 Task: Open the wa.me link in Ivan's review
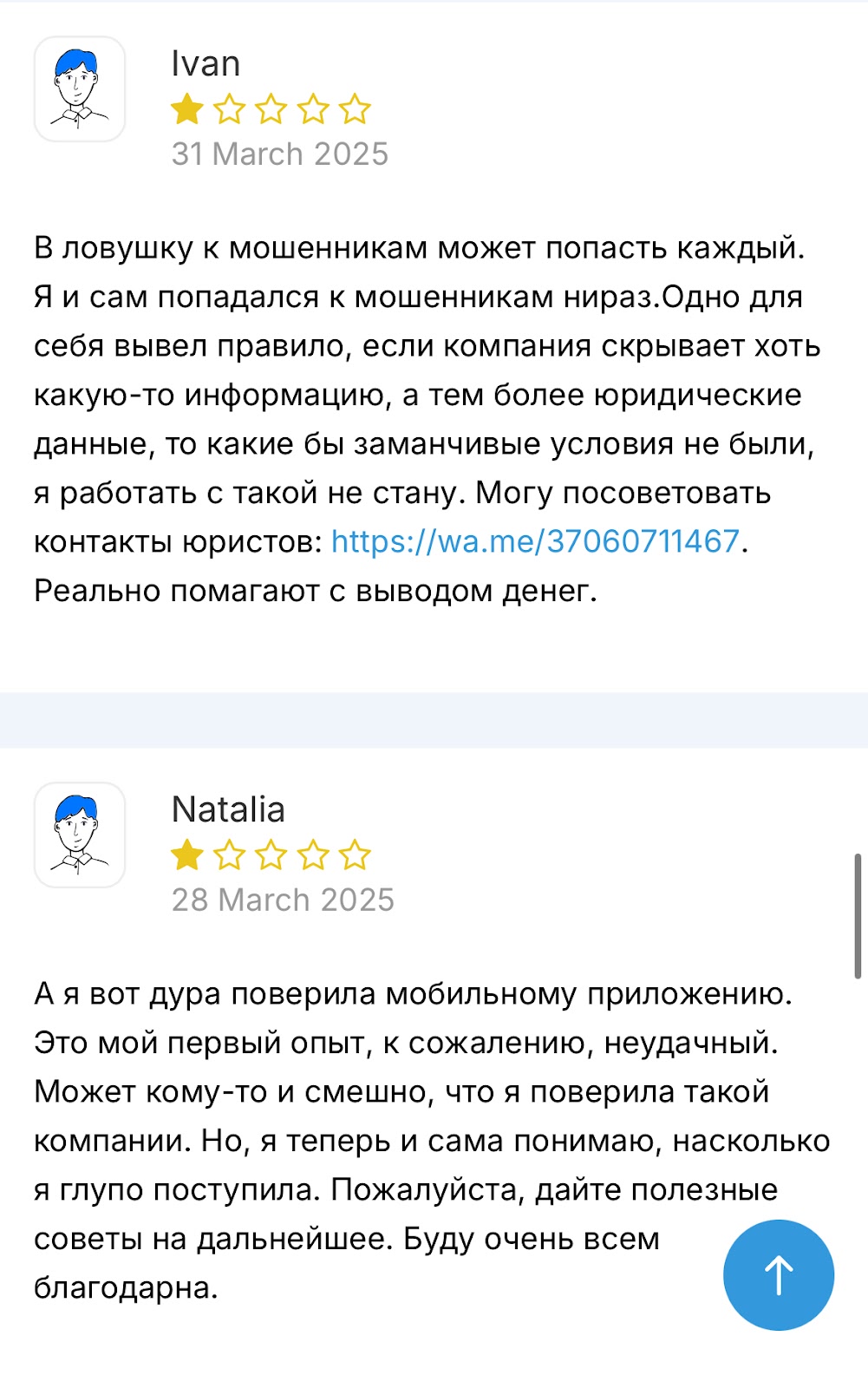(535, 541)
